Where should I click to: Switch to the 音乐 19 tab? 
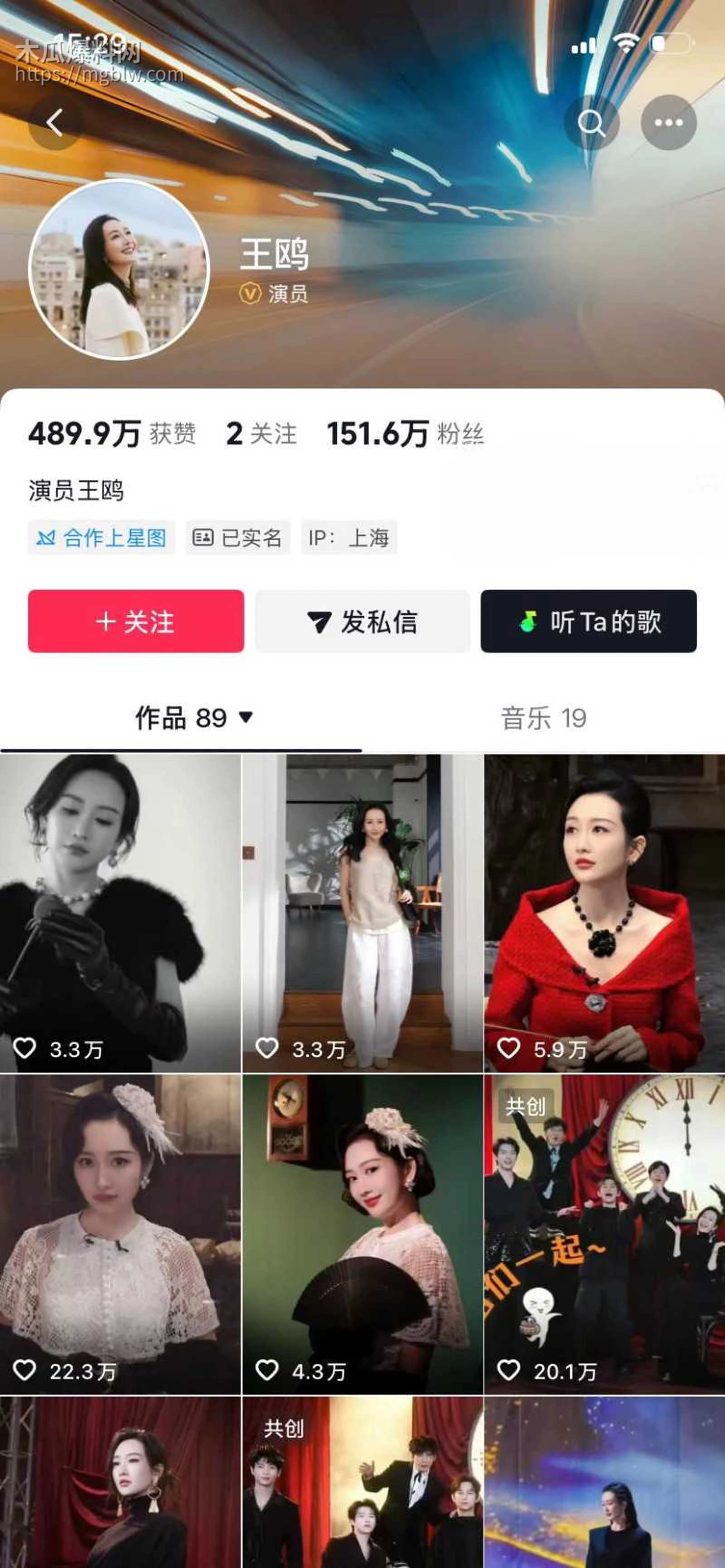click(x=544, y=719)
